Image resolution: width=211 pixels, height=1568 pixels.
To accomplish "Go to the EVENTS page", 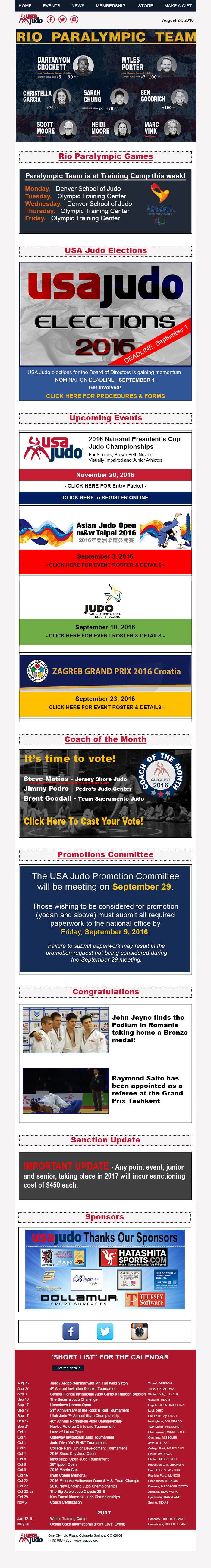I will (x=51, y=5).
